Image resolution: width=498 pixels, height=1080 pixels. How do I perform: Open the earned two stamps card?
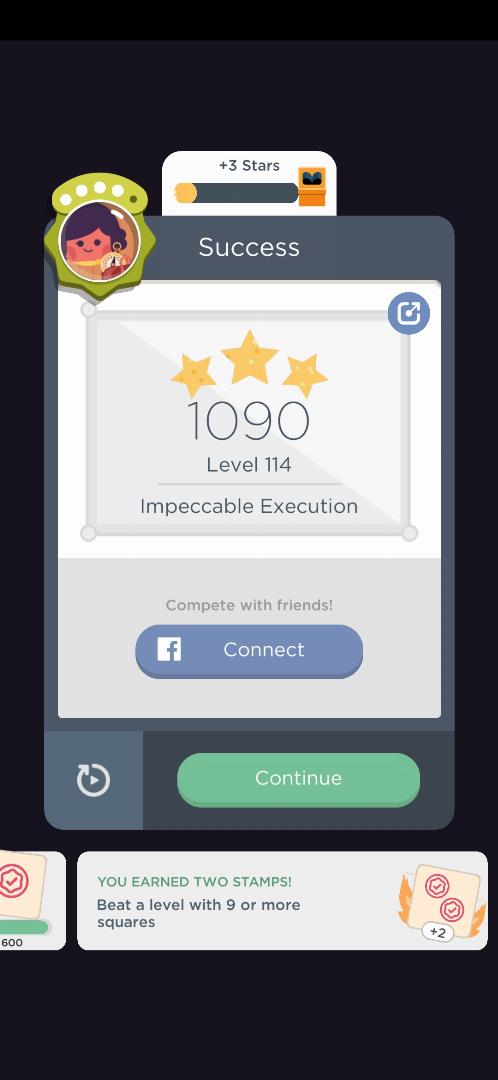[x=282, y=900]
